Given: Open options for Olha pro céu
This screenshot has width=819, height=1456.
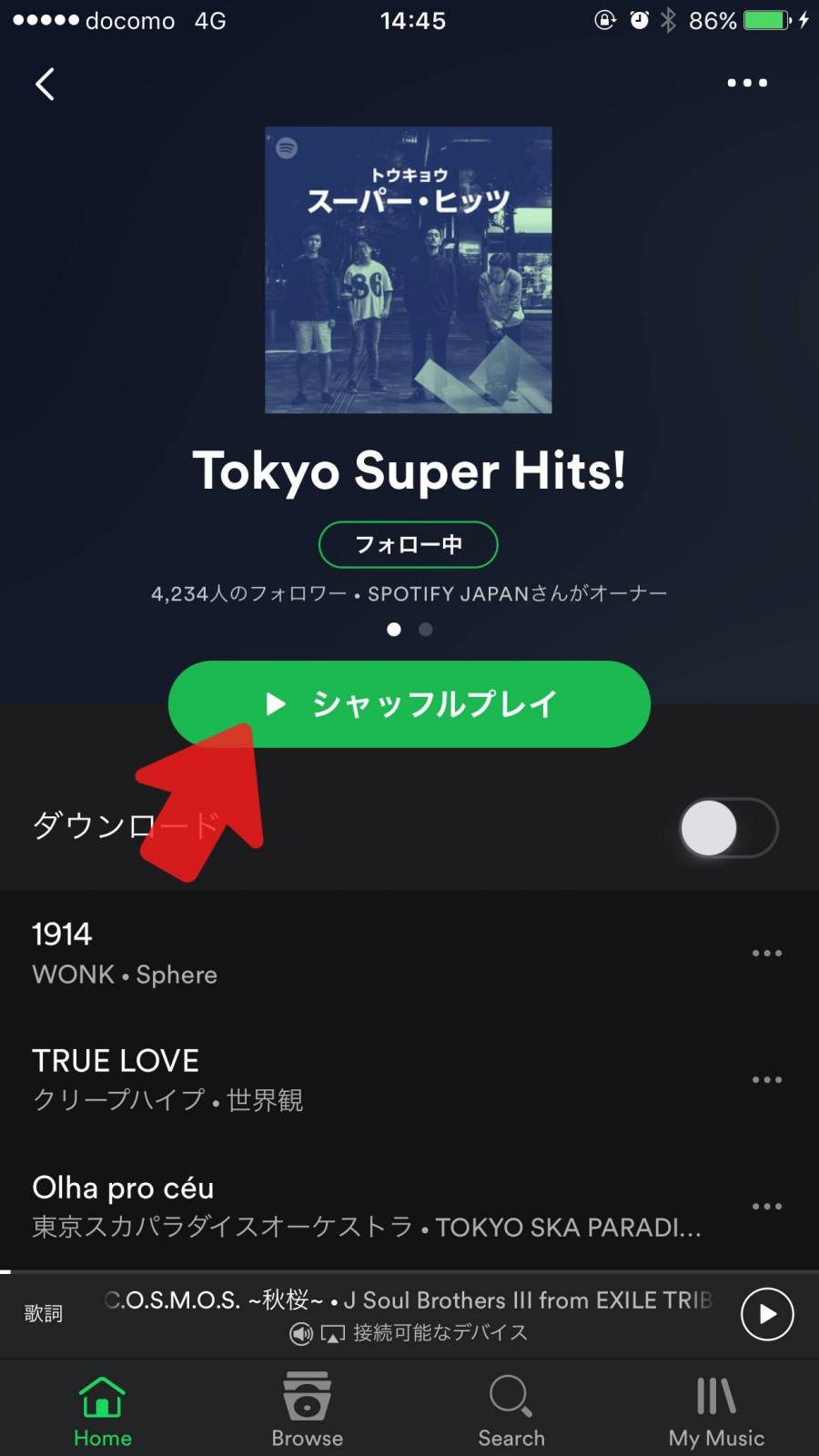Looking at the screenshot, I should [x=766, y=1206].
